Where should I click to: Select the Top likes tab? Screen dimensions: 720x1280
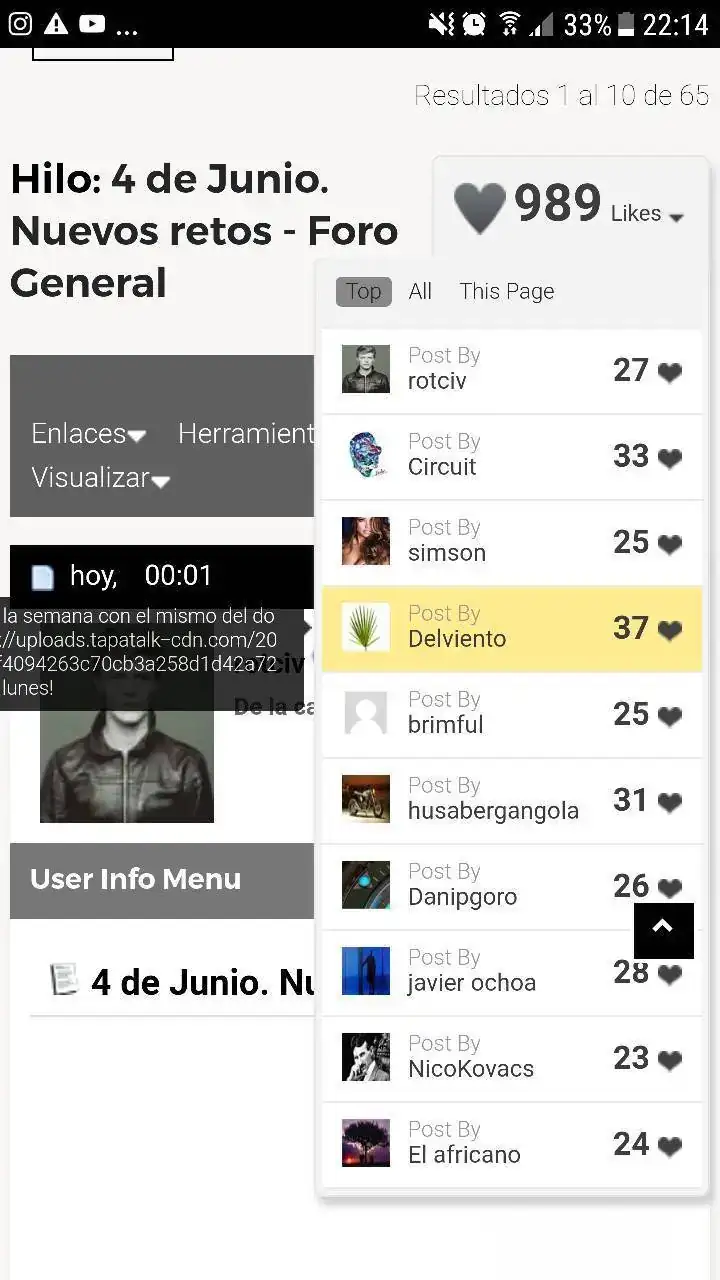click(x=363, y=291)
